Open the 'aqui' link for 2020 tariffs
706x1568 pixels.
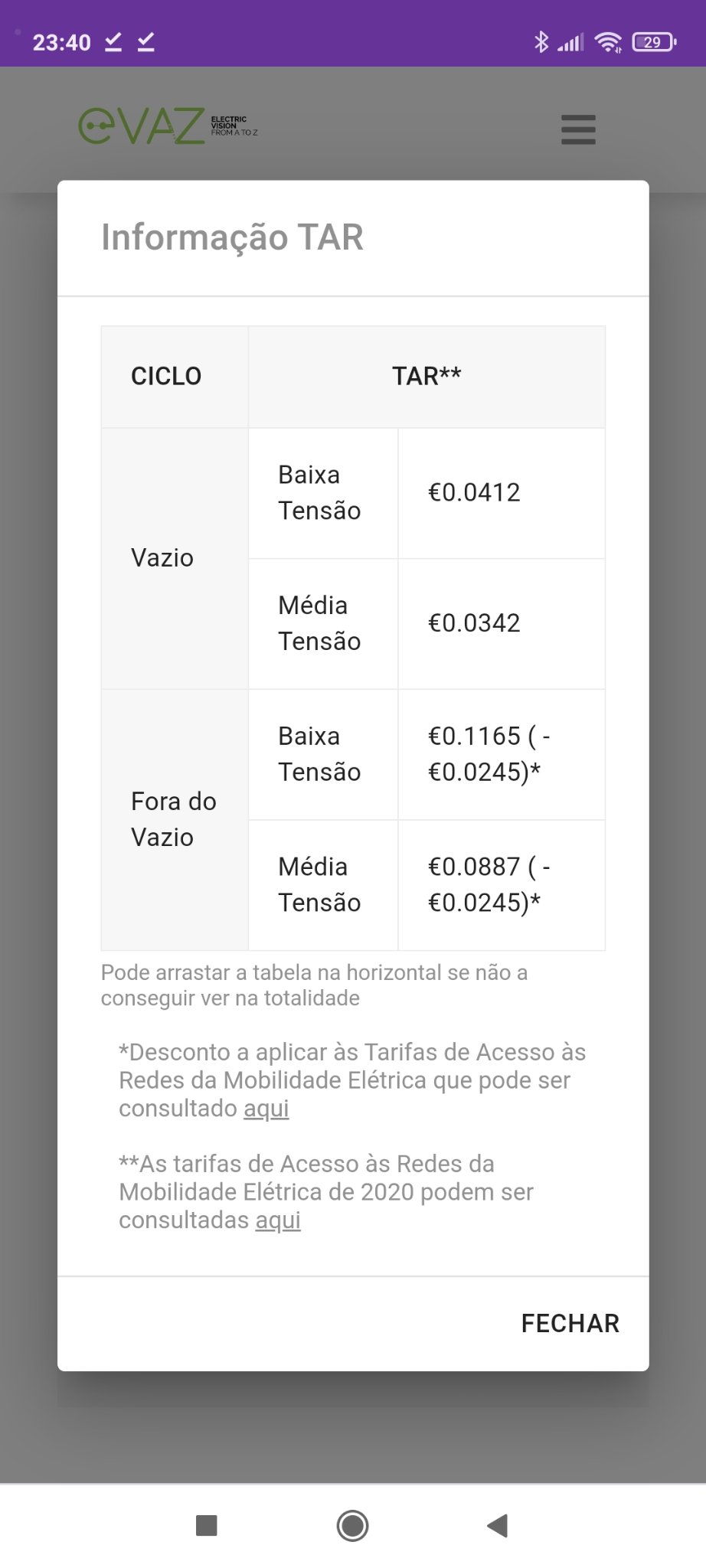pyautogui.click(x=278, y=1220)
